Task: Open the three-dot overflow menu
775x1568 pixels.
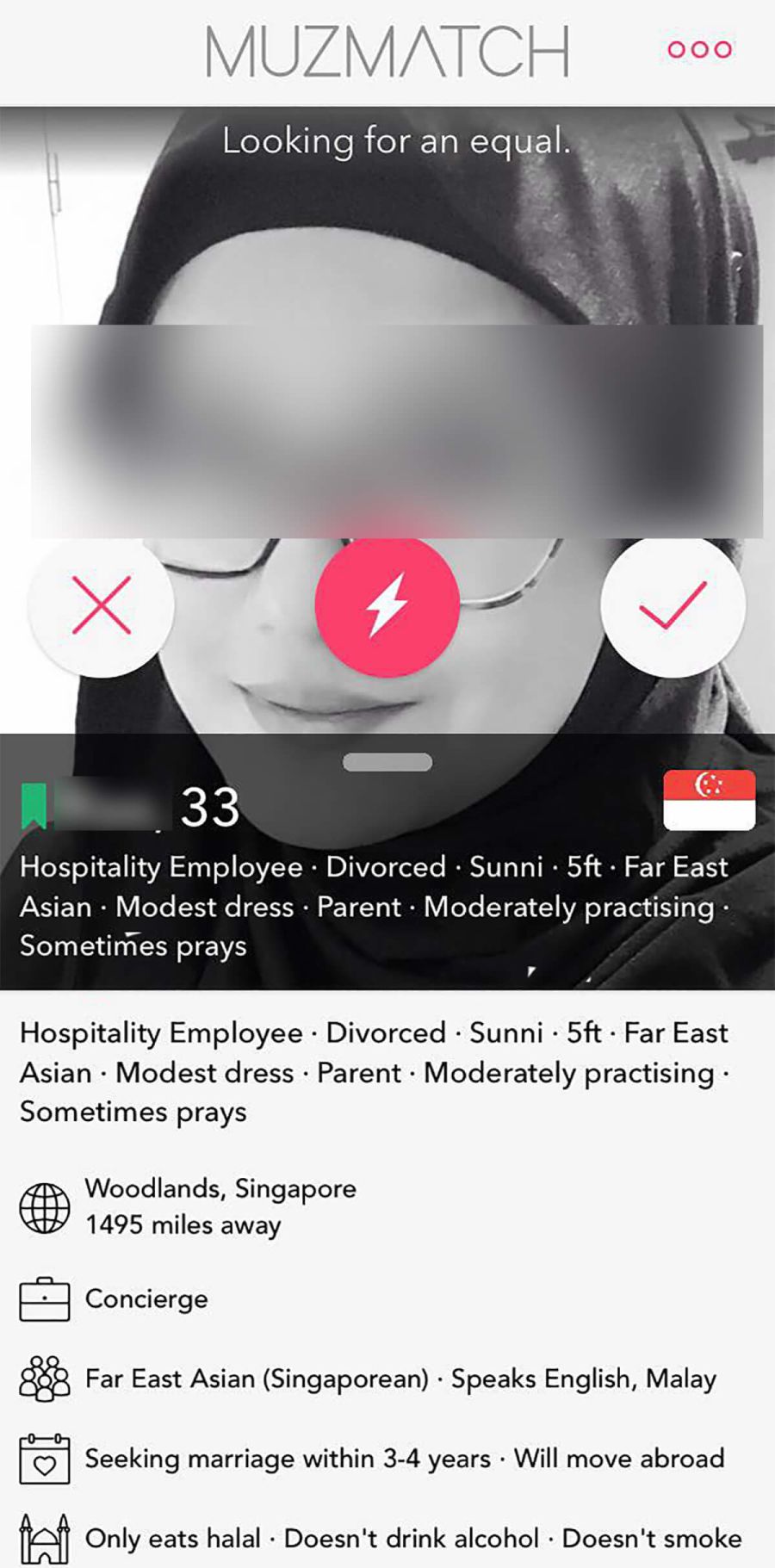Action: tap(699, 50)
